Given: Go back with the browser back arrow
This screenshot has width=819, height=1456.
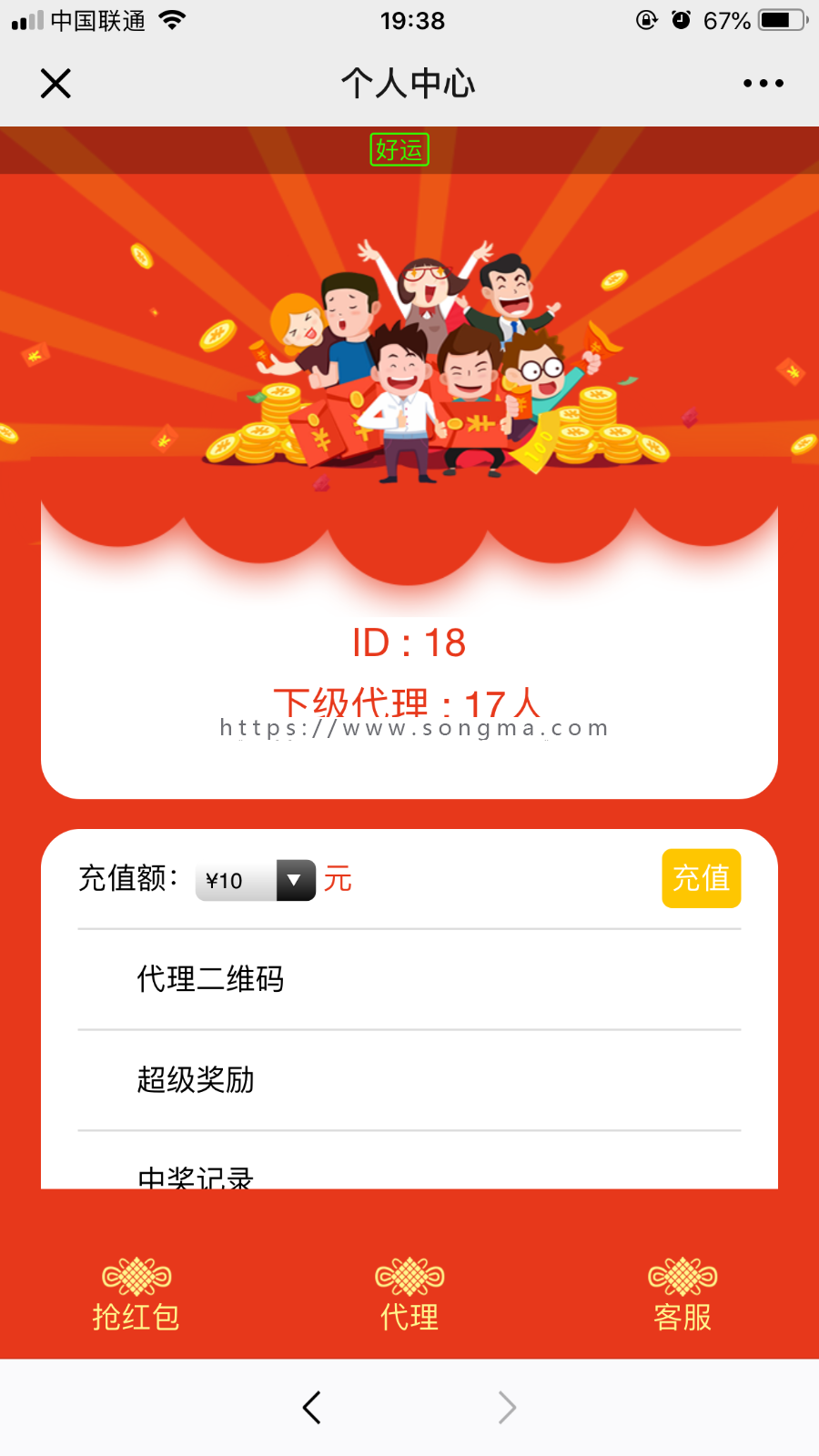Looking at the screenshot, I should coord(311,1407).
